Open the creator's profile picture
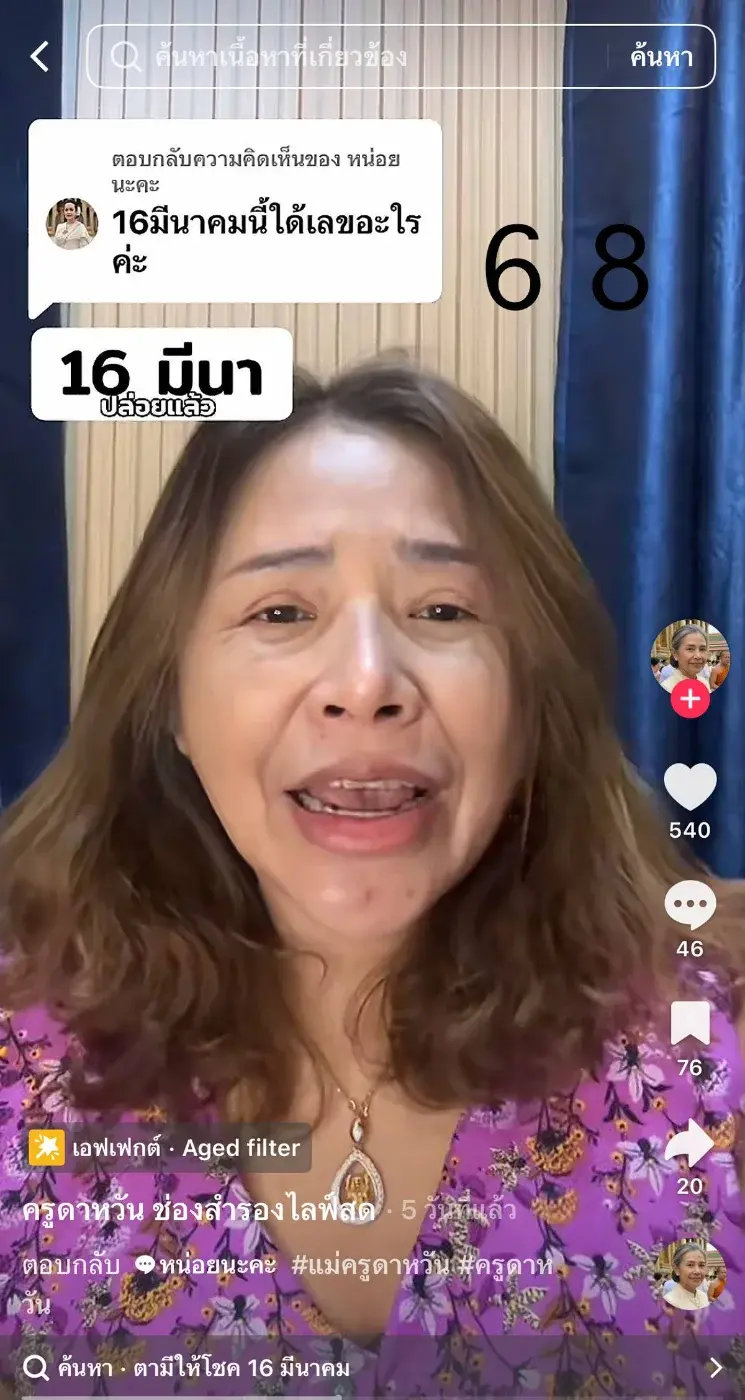The height and width of the screenshot is (1400, 745). 689,656
